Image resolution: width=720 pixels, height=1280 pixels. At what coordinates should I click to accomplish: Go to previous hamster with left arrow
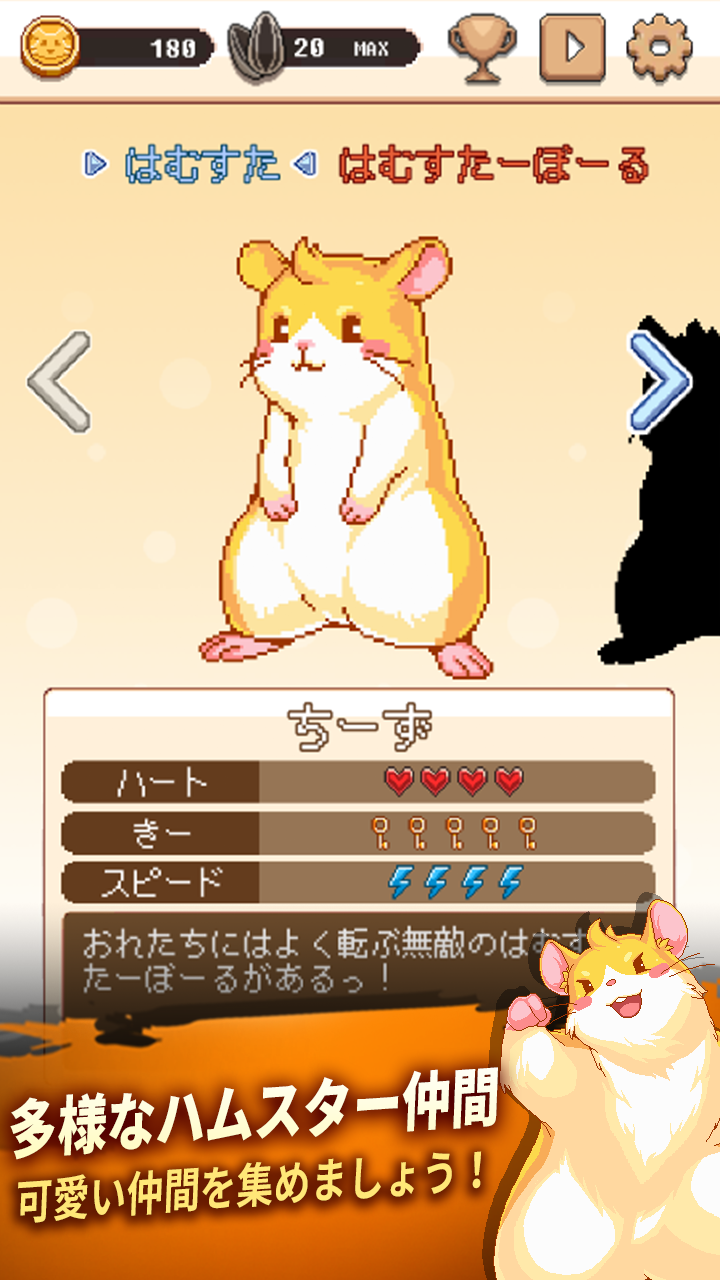(x=59, y=383)
